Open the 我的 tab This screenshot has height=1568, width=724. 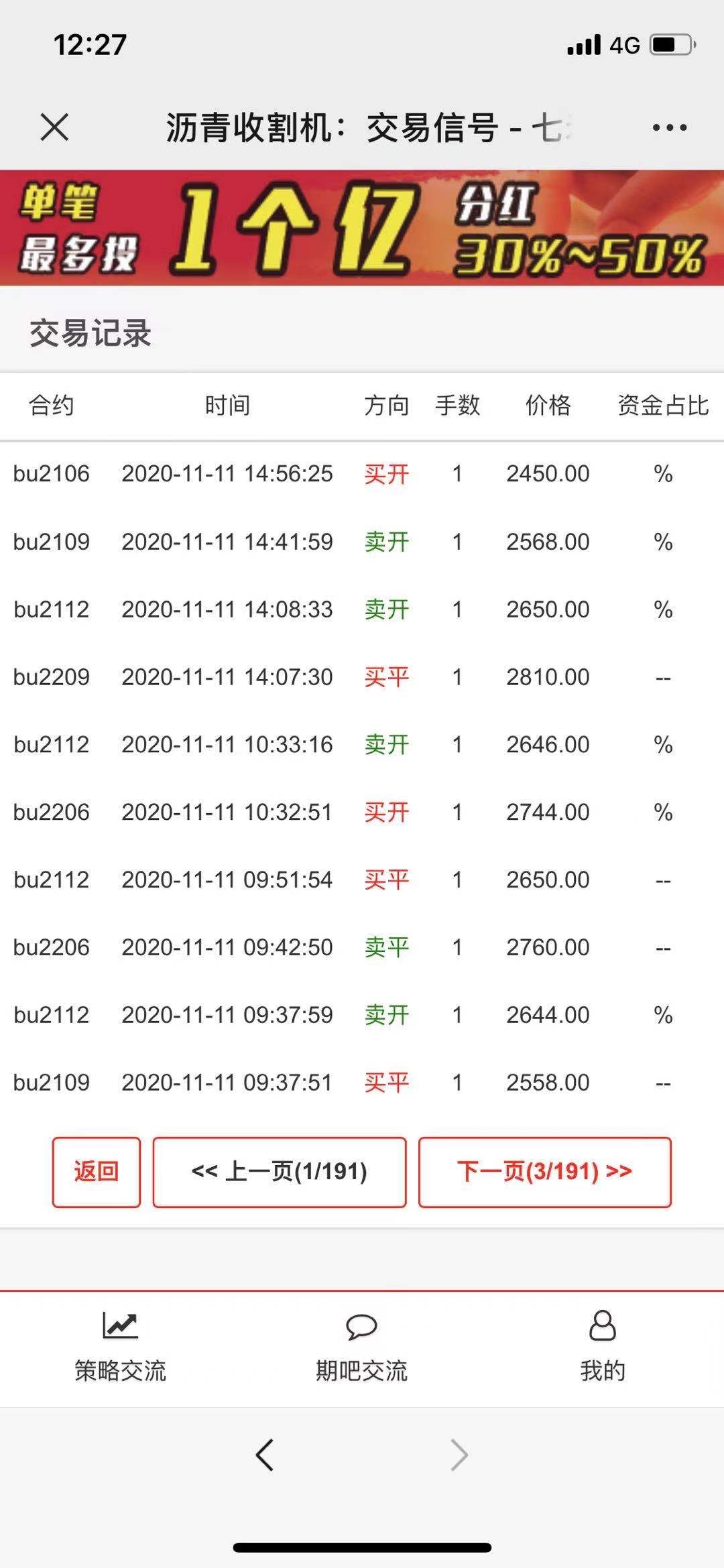click(x=603, y=1347)
